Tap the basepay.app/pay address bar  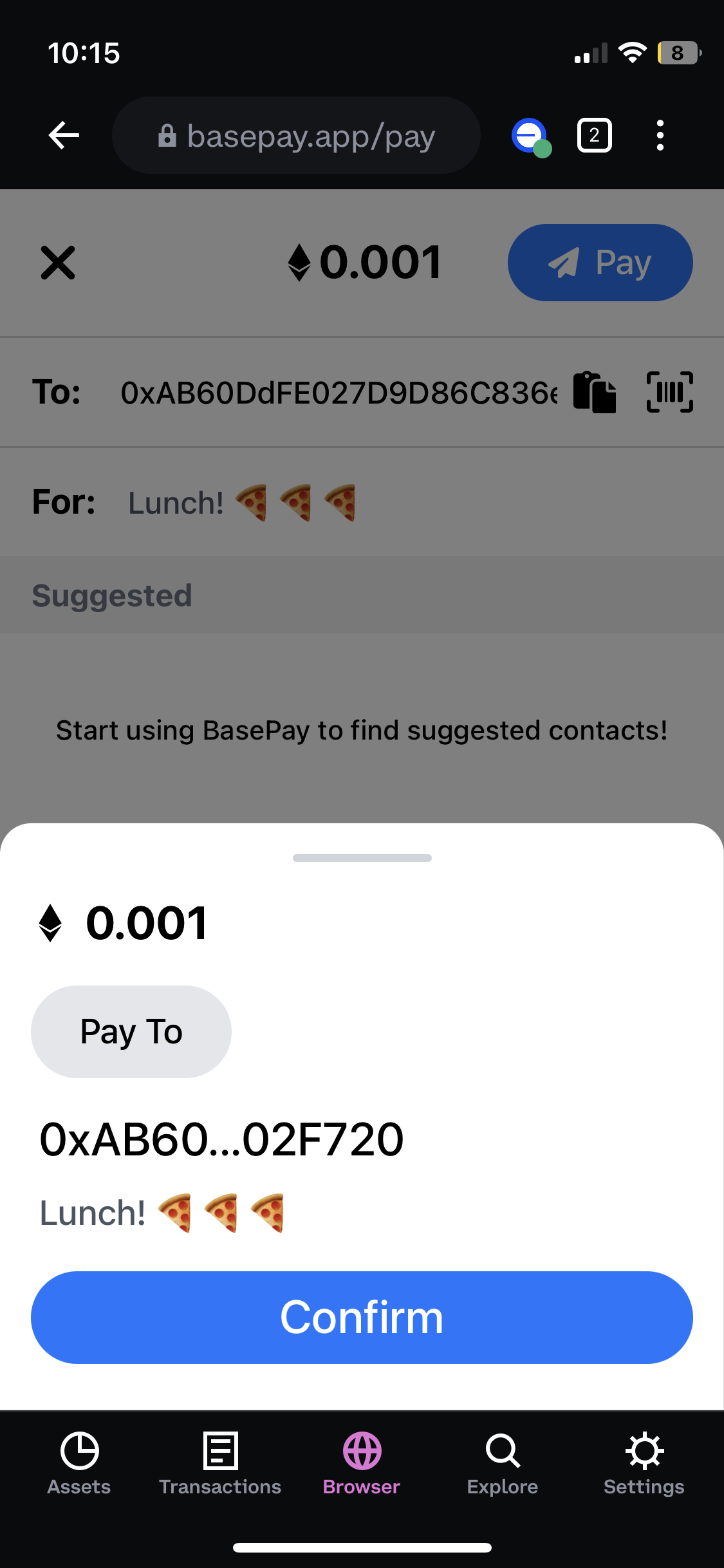coord(296,135)
